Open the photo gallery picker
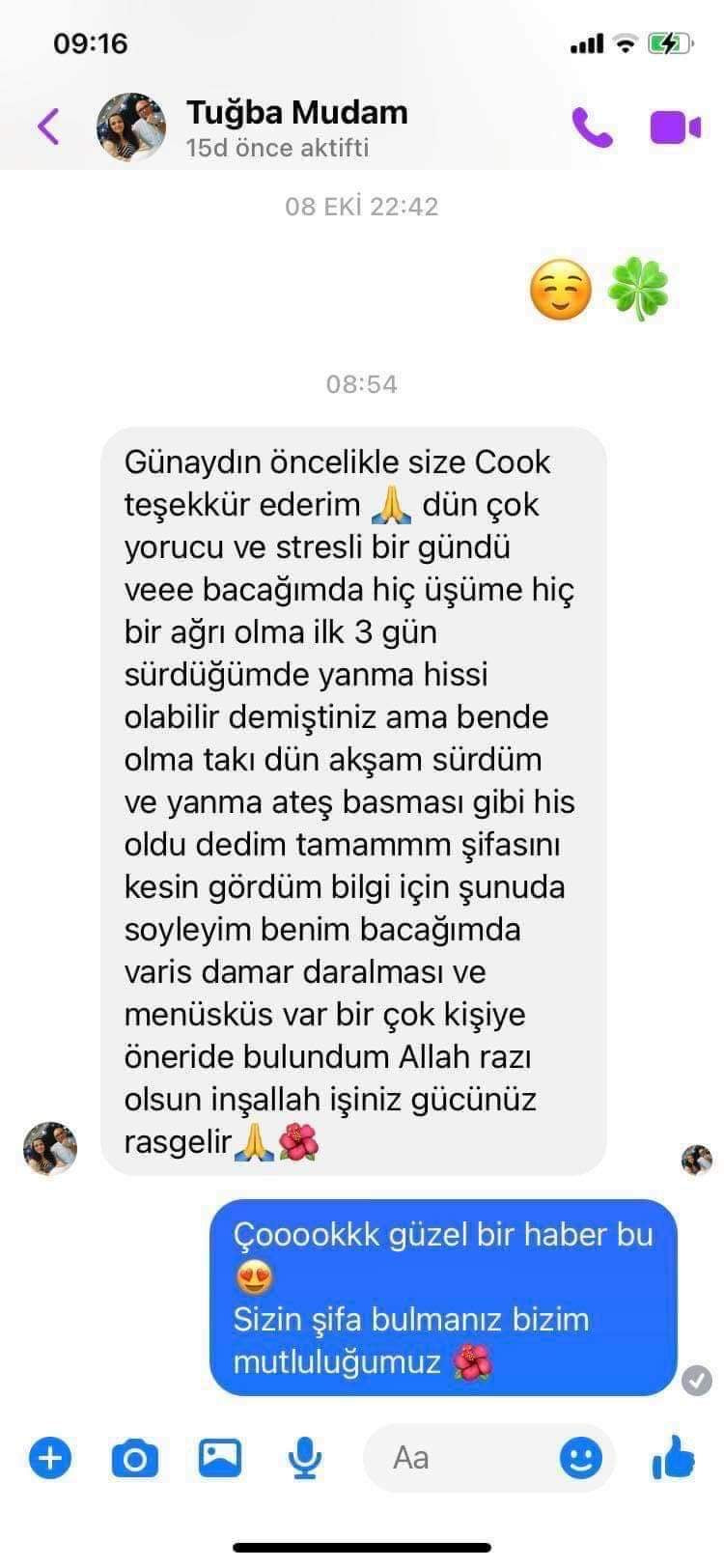 pos(220,1457)
